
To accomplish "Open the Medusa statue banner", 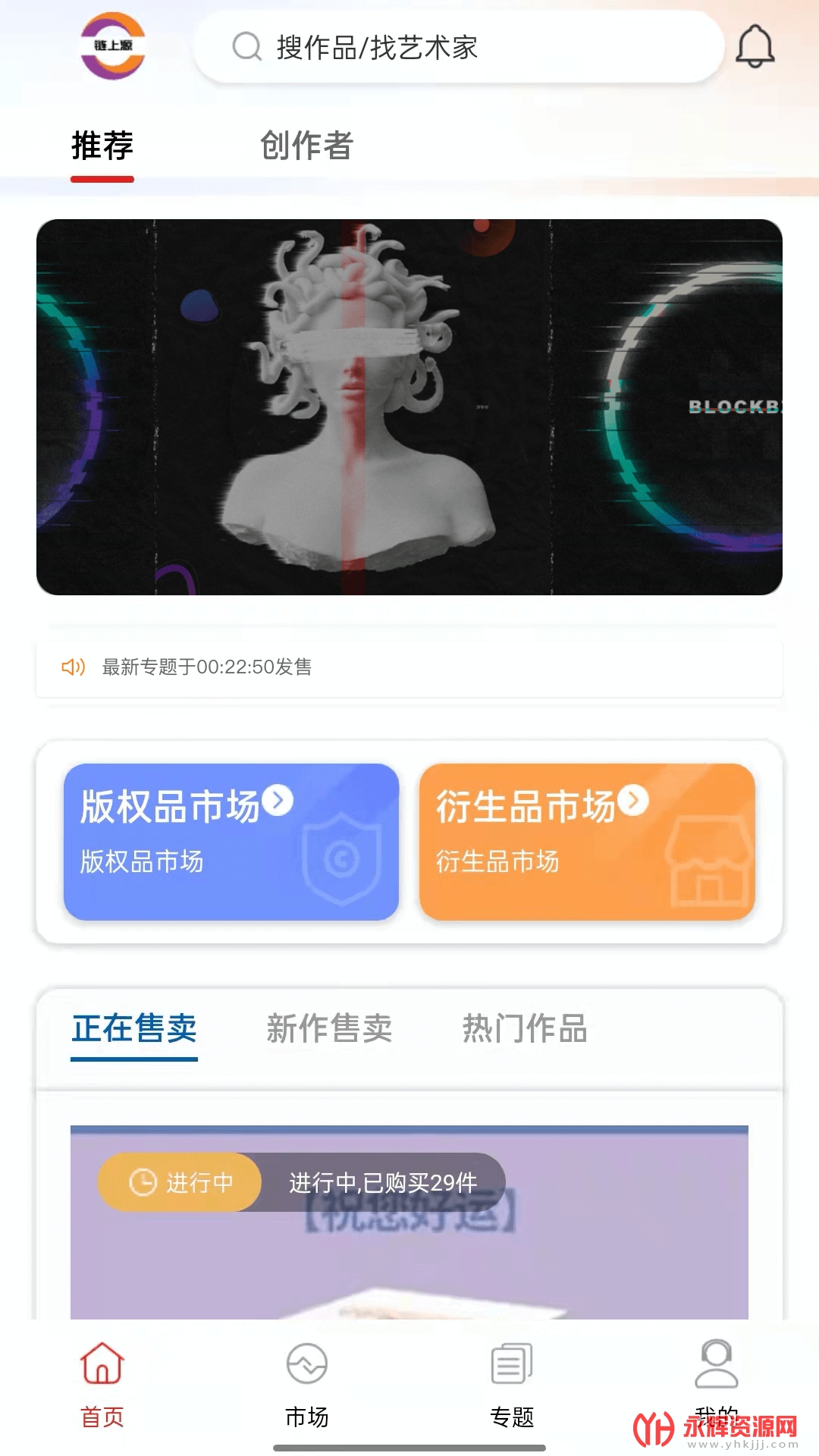I will 409,407.
